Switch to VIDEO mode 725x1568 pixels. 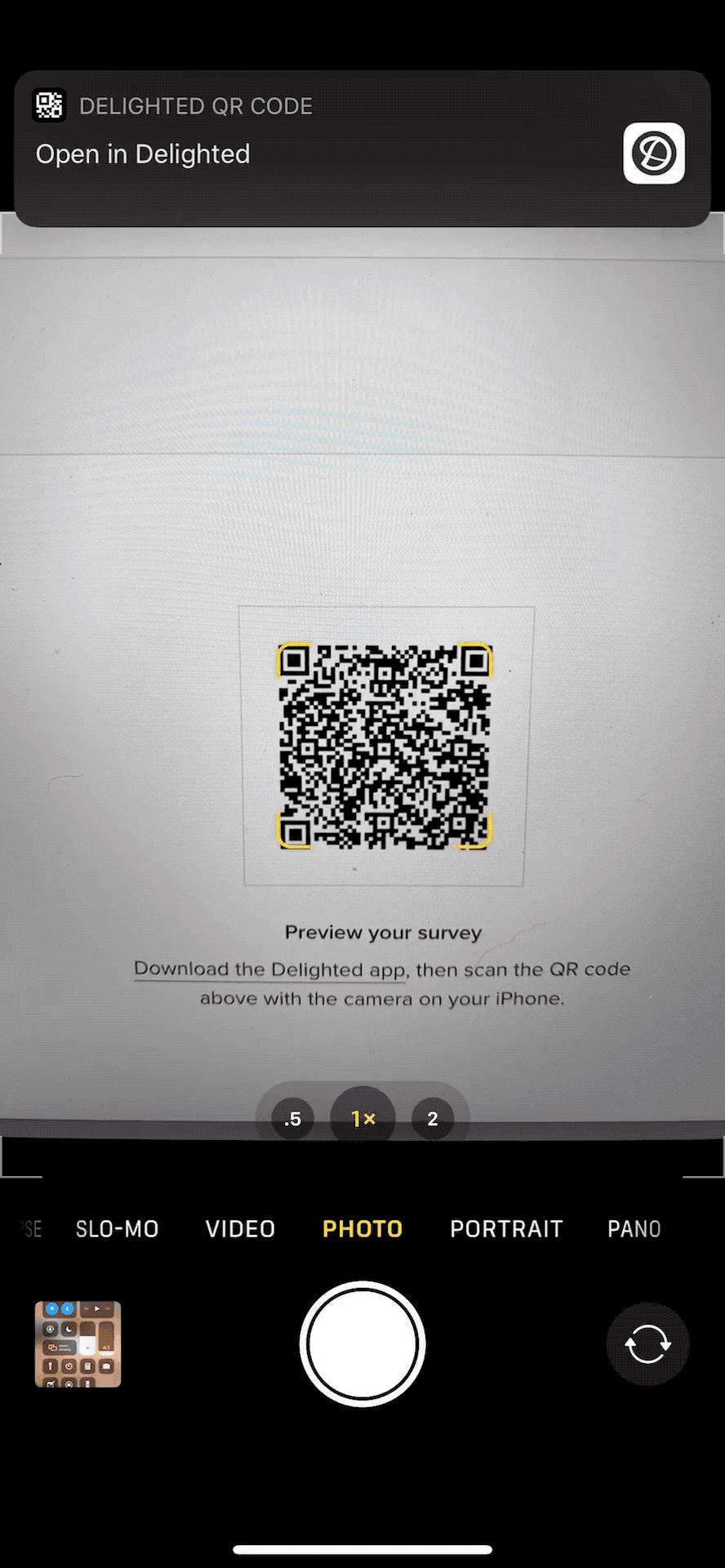[x=240, y=1229]
